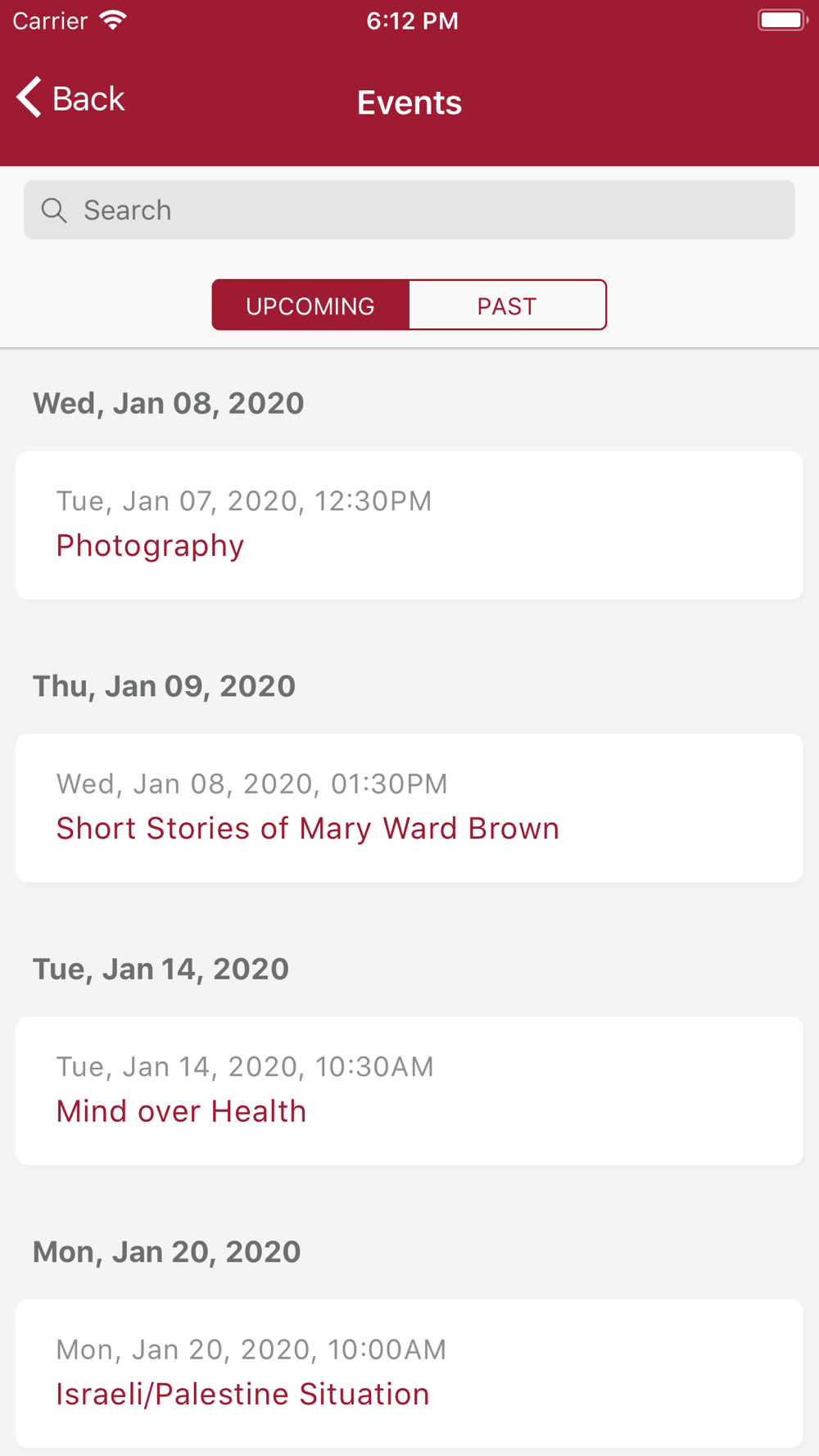819x1456 pixels.
Task: View the Mind over Health event
Action: [x=409, y=1091]
